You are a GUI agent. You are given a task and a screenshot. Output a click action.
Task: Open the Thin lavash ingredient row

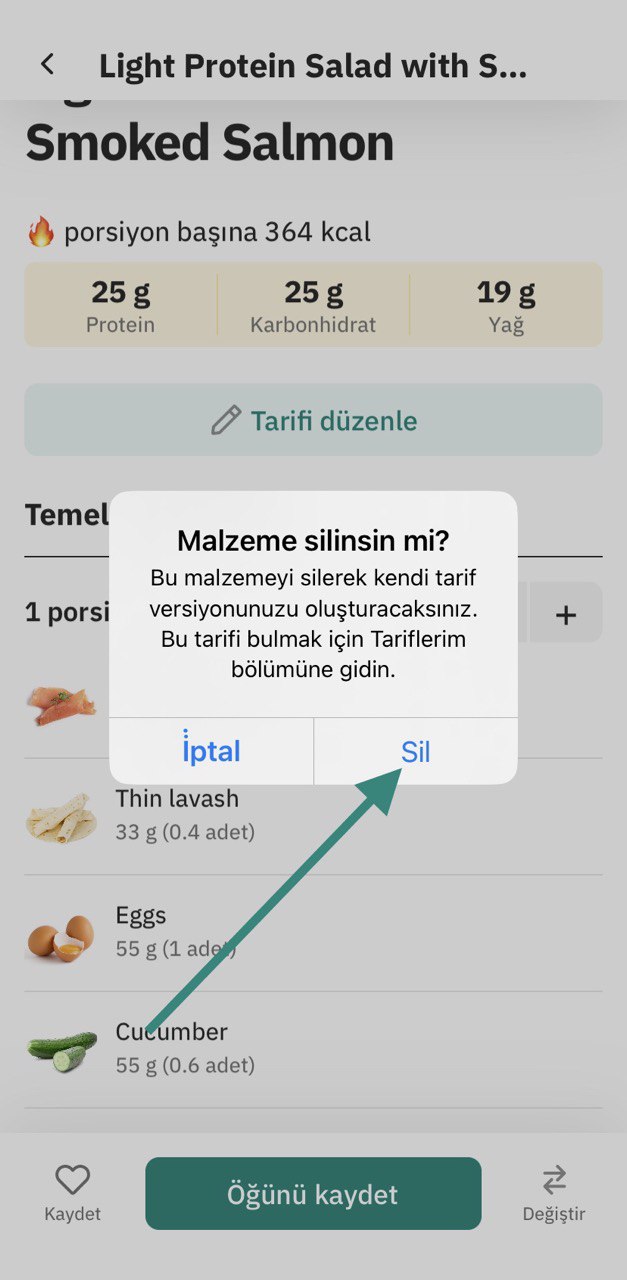(313, 815)
